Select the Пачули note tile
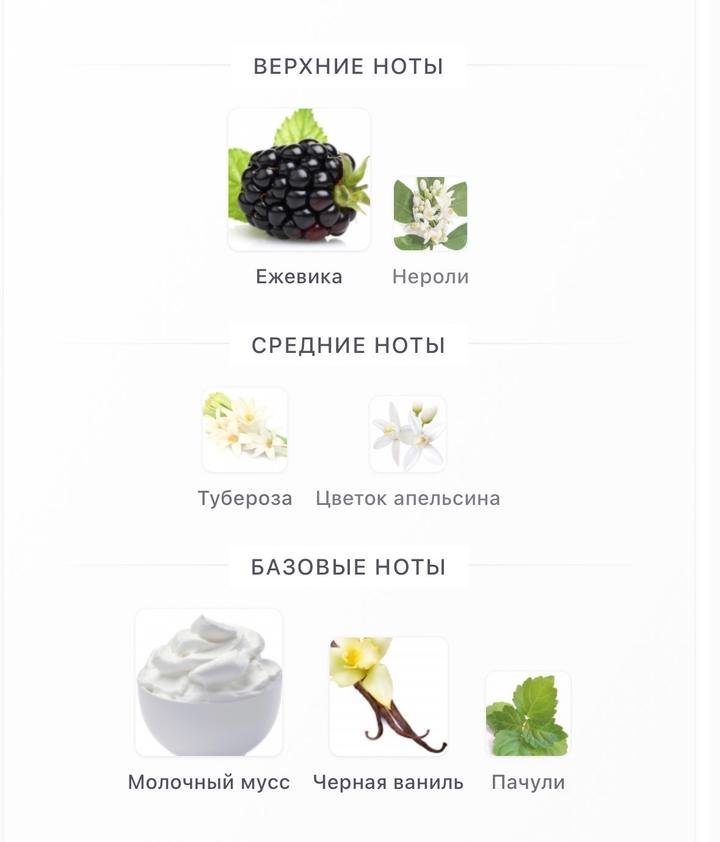The height and width of the screenshot is (842, 720). 528,714
